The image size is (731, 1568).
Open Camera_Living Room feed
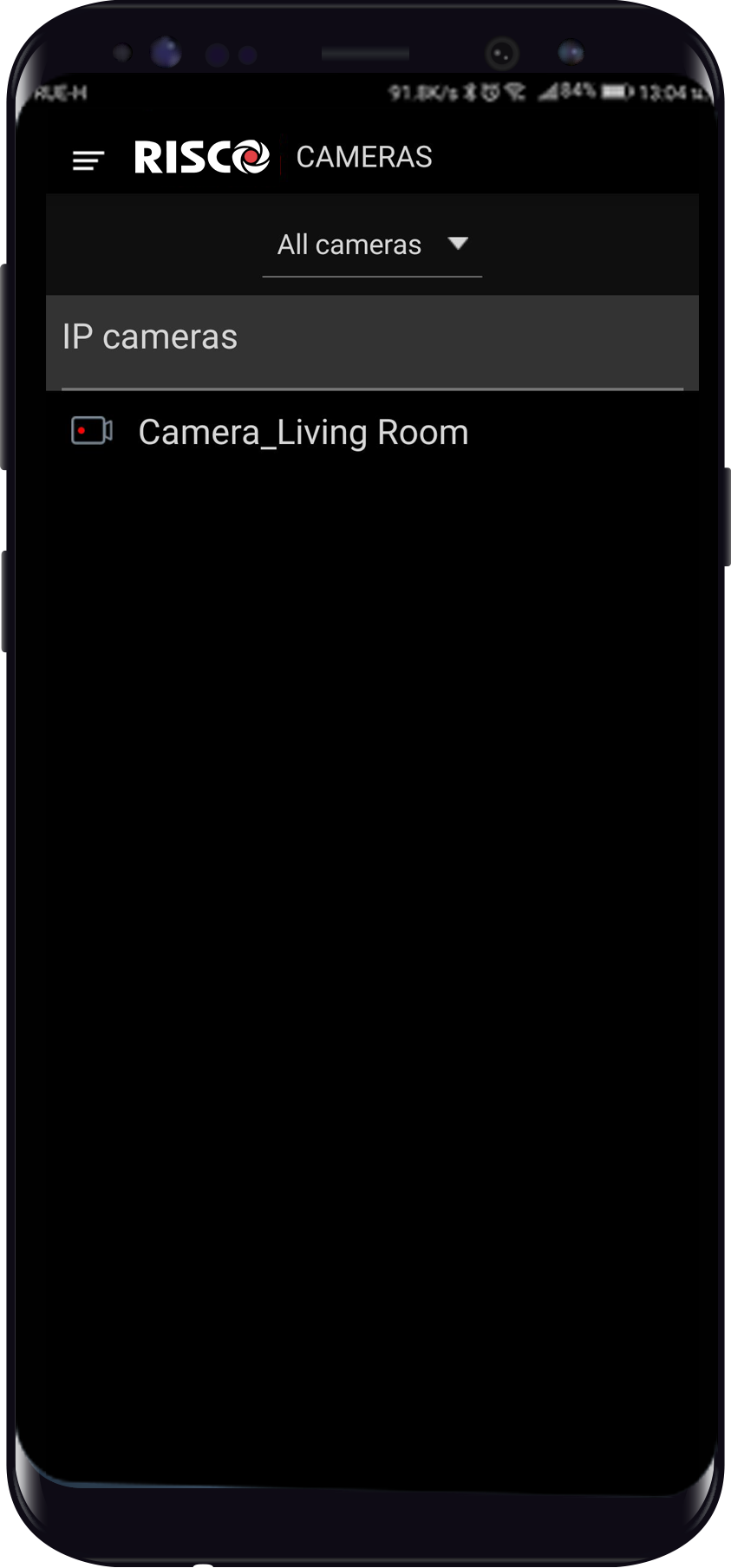(372, 432)
